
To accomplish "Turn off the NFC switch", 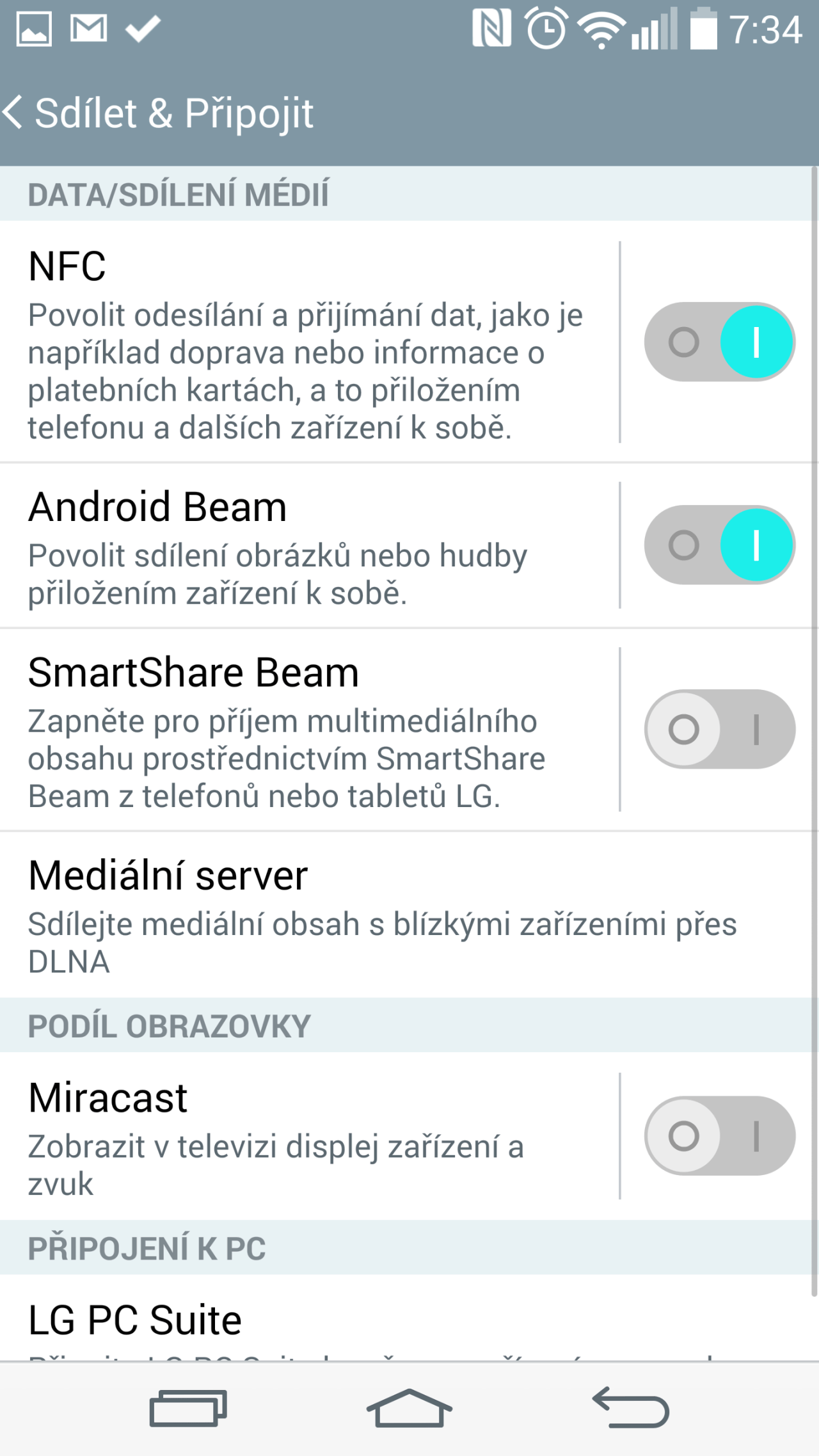I will coord(719,342).
